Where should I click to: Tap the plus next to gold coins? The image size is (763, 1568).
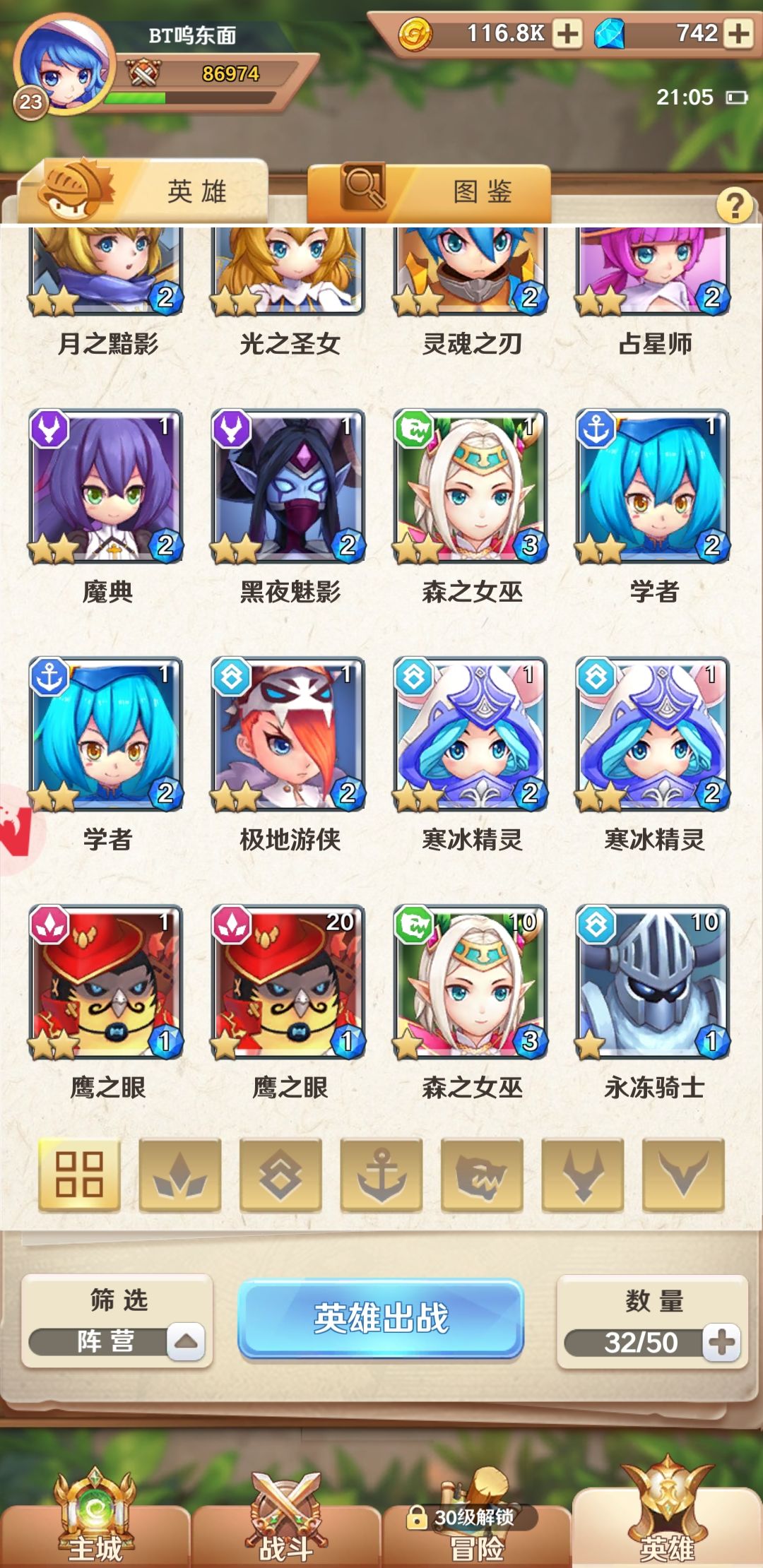pyautogui.click(x=567, y=33)
